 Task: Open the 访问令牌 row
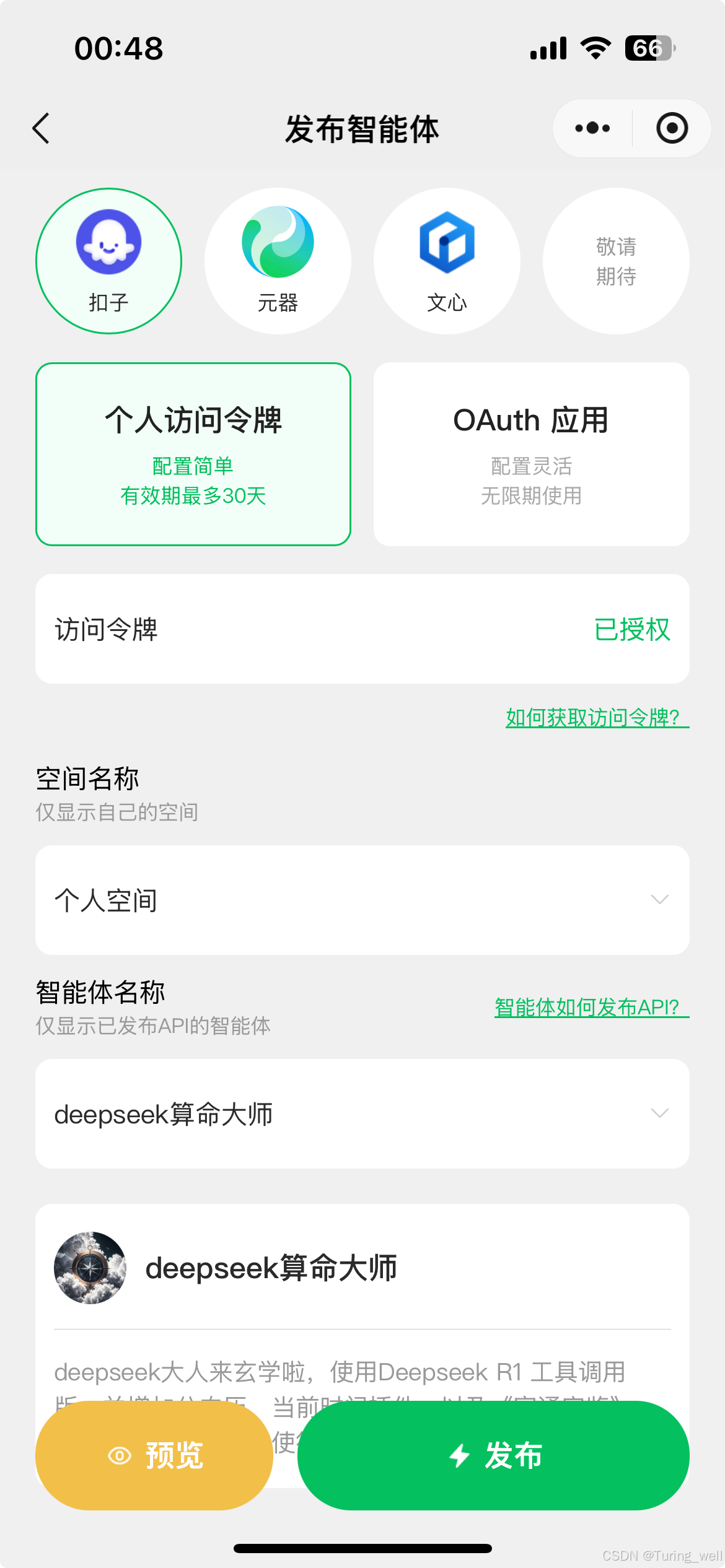pos(362,629)
